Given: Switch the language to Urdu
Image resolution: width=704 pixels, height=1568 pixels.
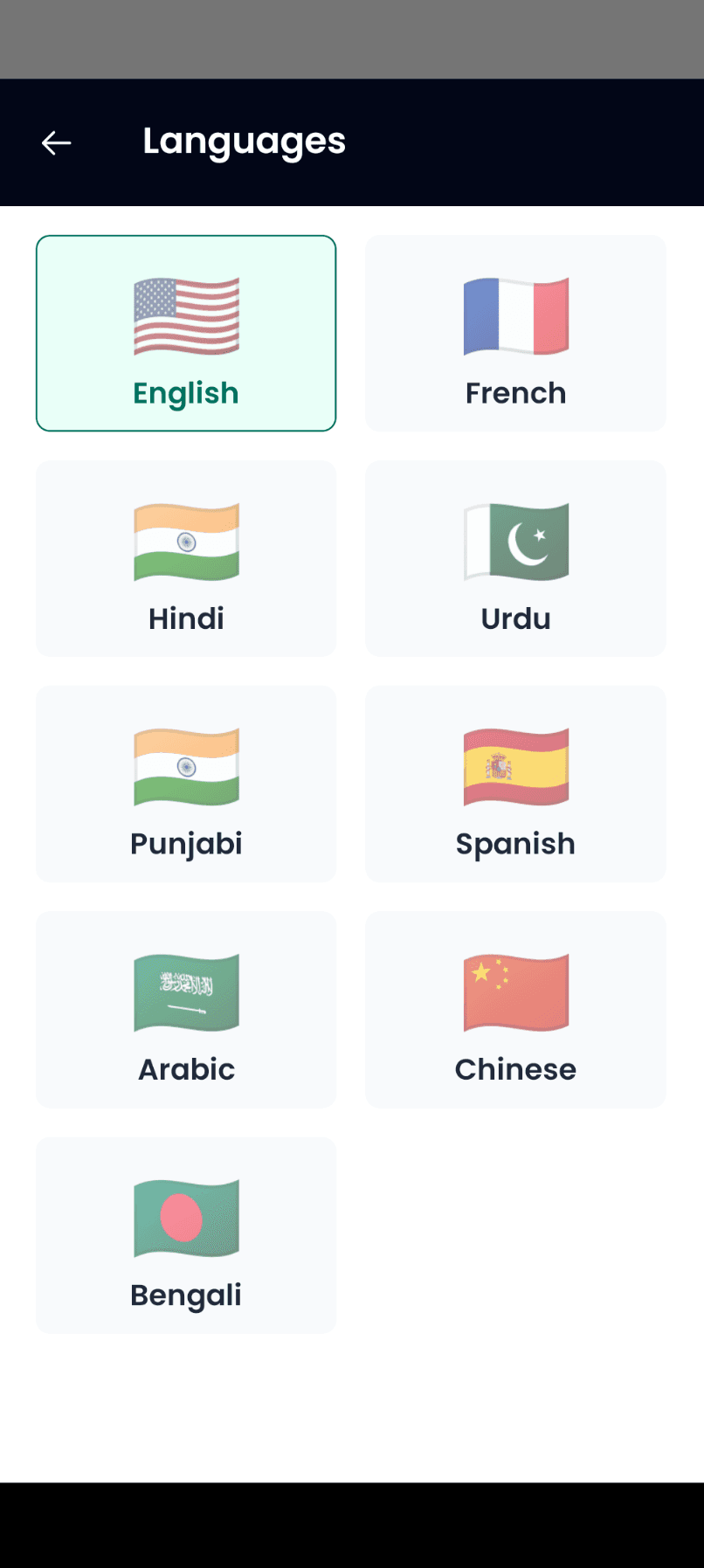Looking at the screenshot, I should pyautogui.click(x=515, y=558).
